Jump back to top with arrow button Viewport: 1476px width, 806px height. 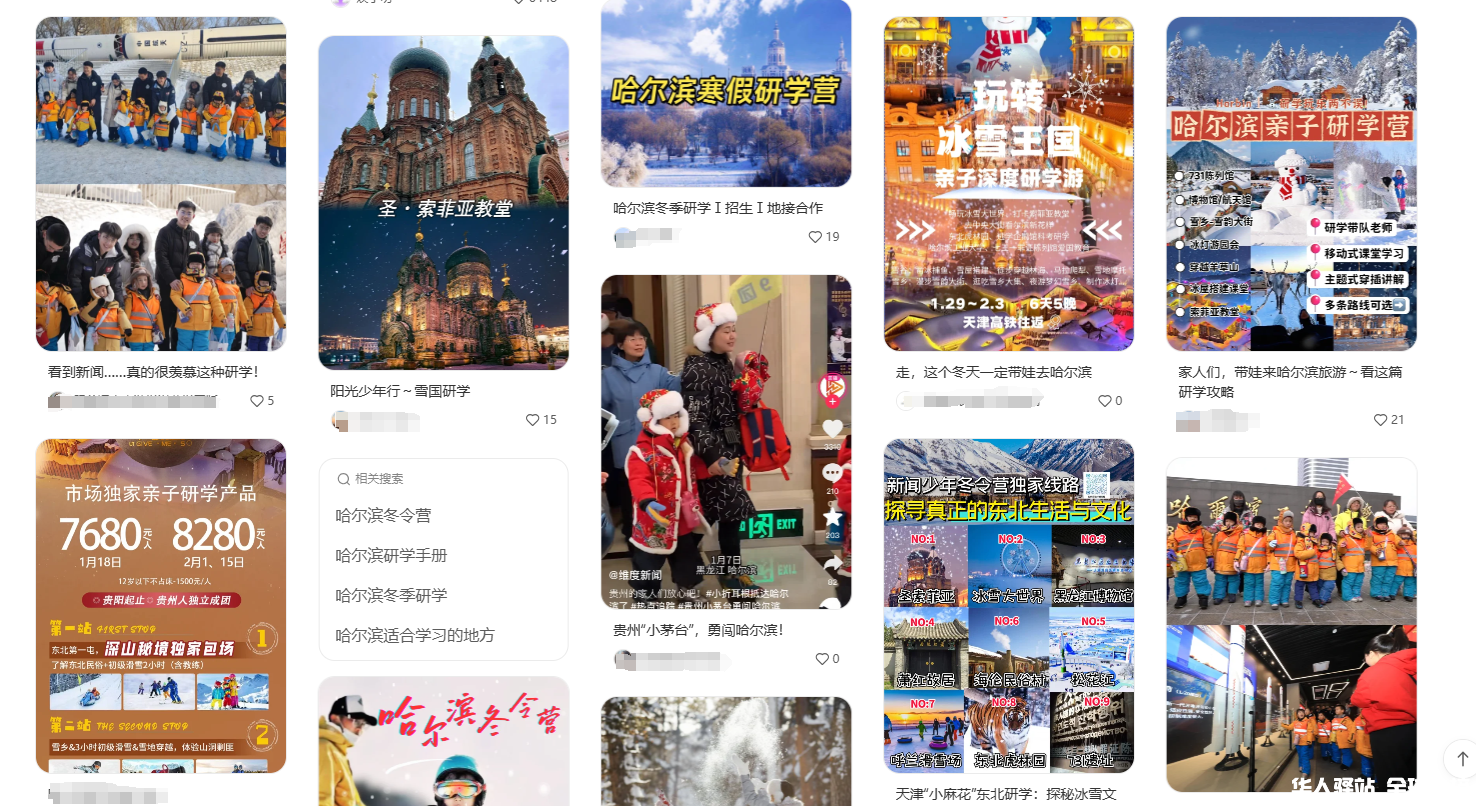[1462, 759]
